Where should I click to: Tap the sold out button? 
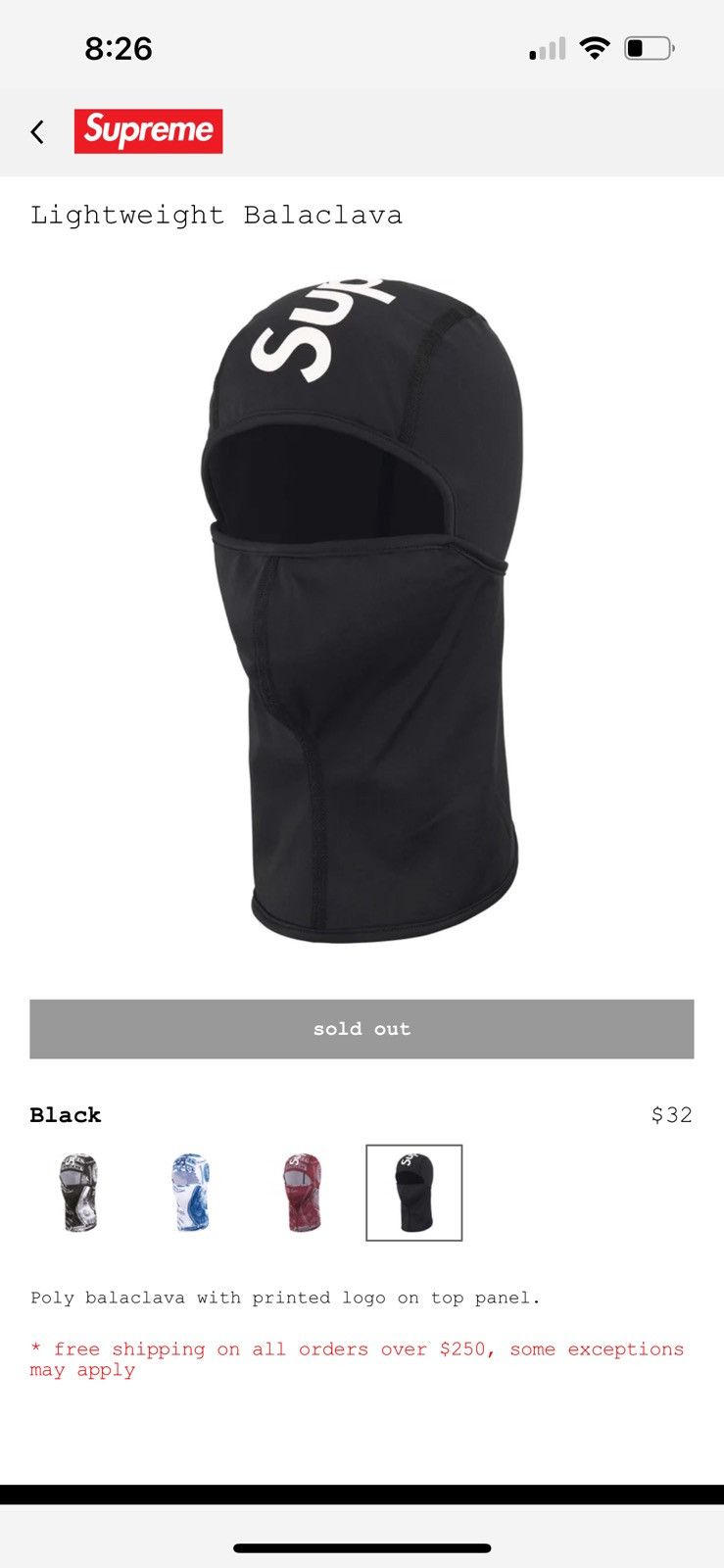362,1029
